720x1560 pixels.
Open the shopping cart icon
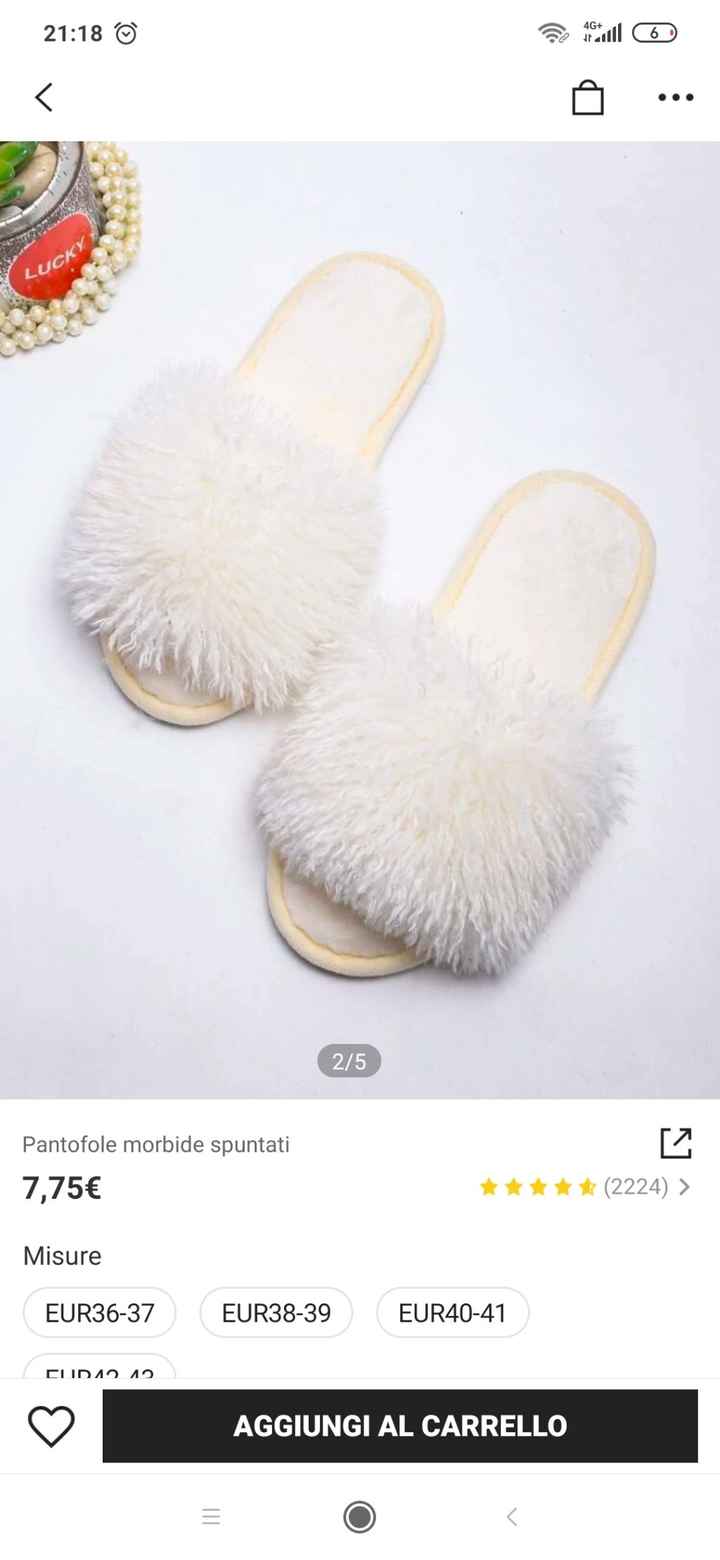(589, 97)
